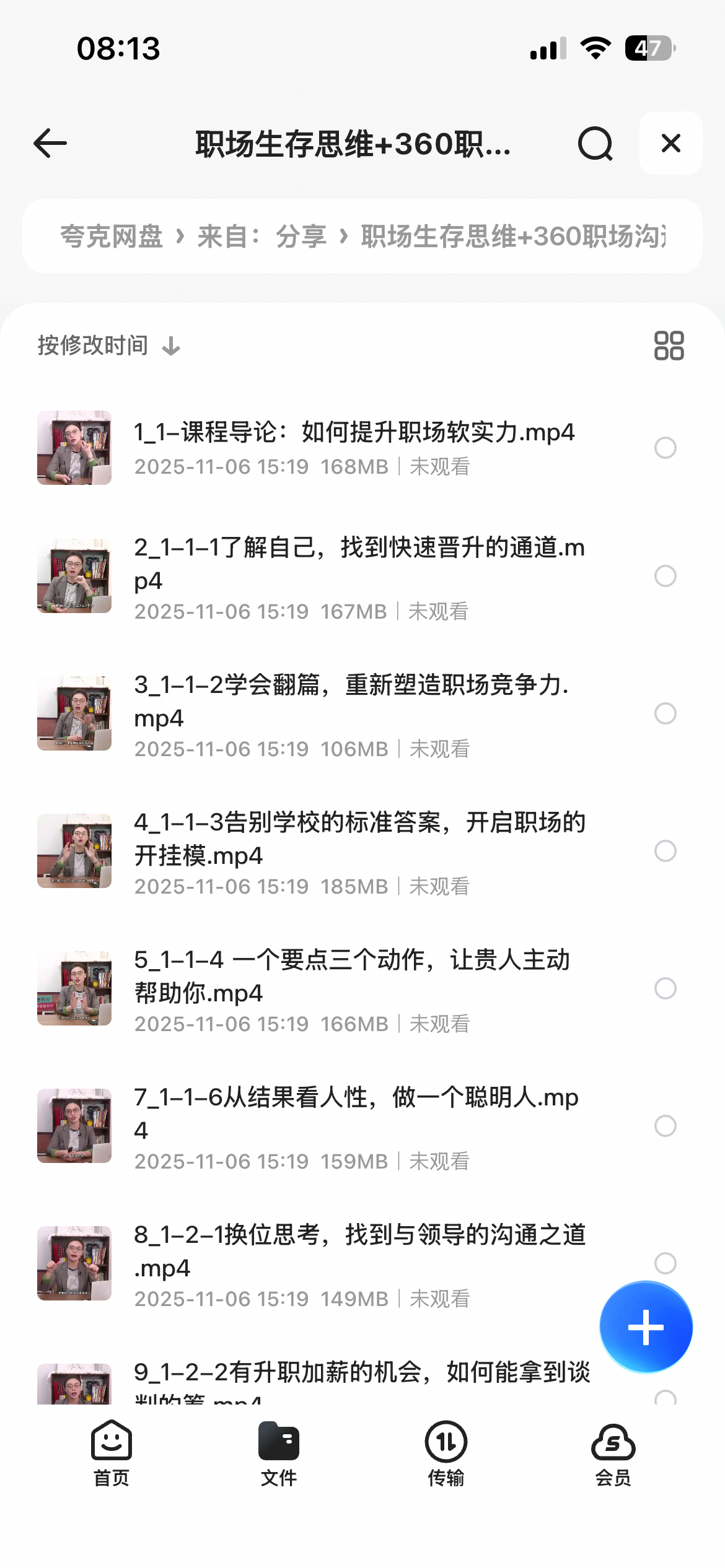Screen dimensions: 725x1568
Task: Switch to the 首页 tab
Action: [112, 1453]
